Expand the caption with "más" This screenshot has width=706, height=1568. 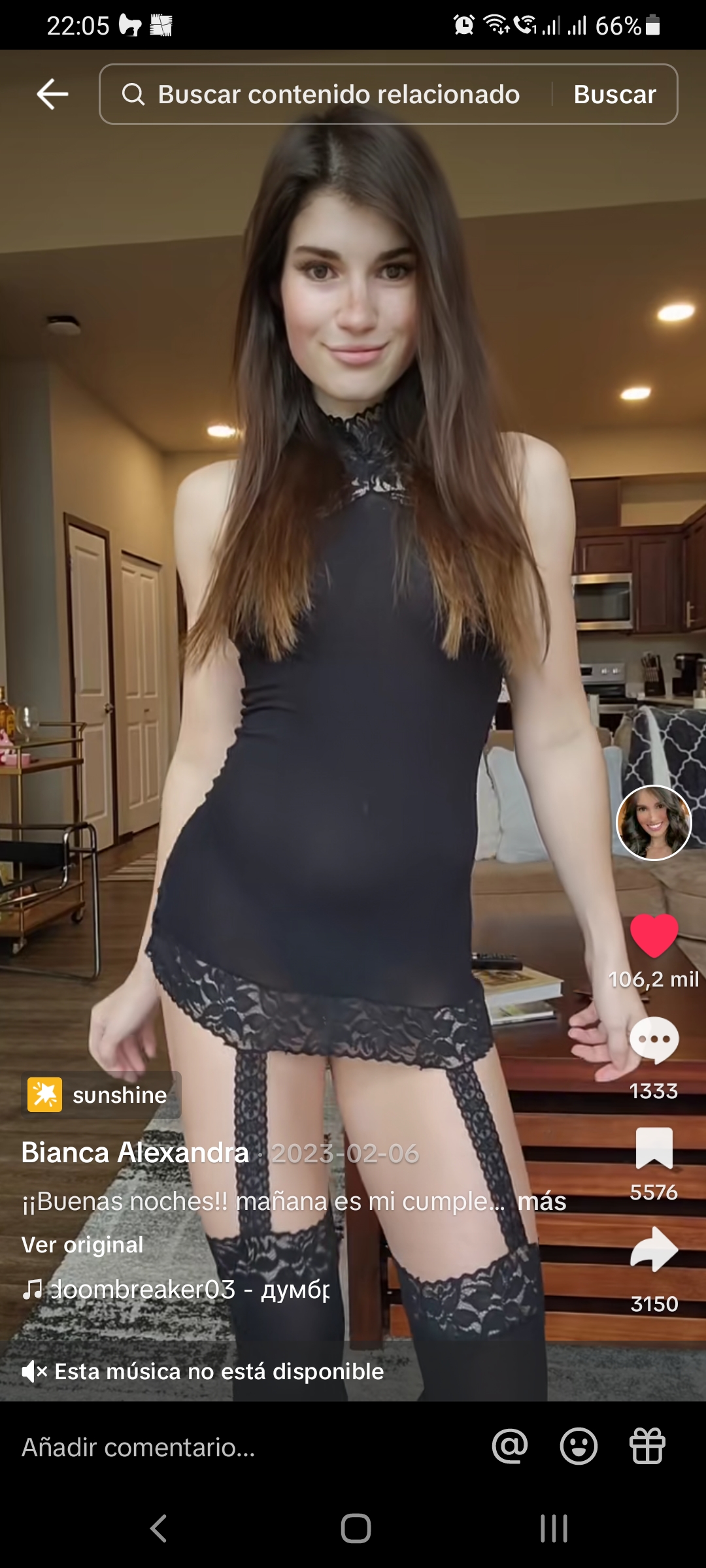(542, 1201)
